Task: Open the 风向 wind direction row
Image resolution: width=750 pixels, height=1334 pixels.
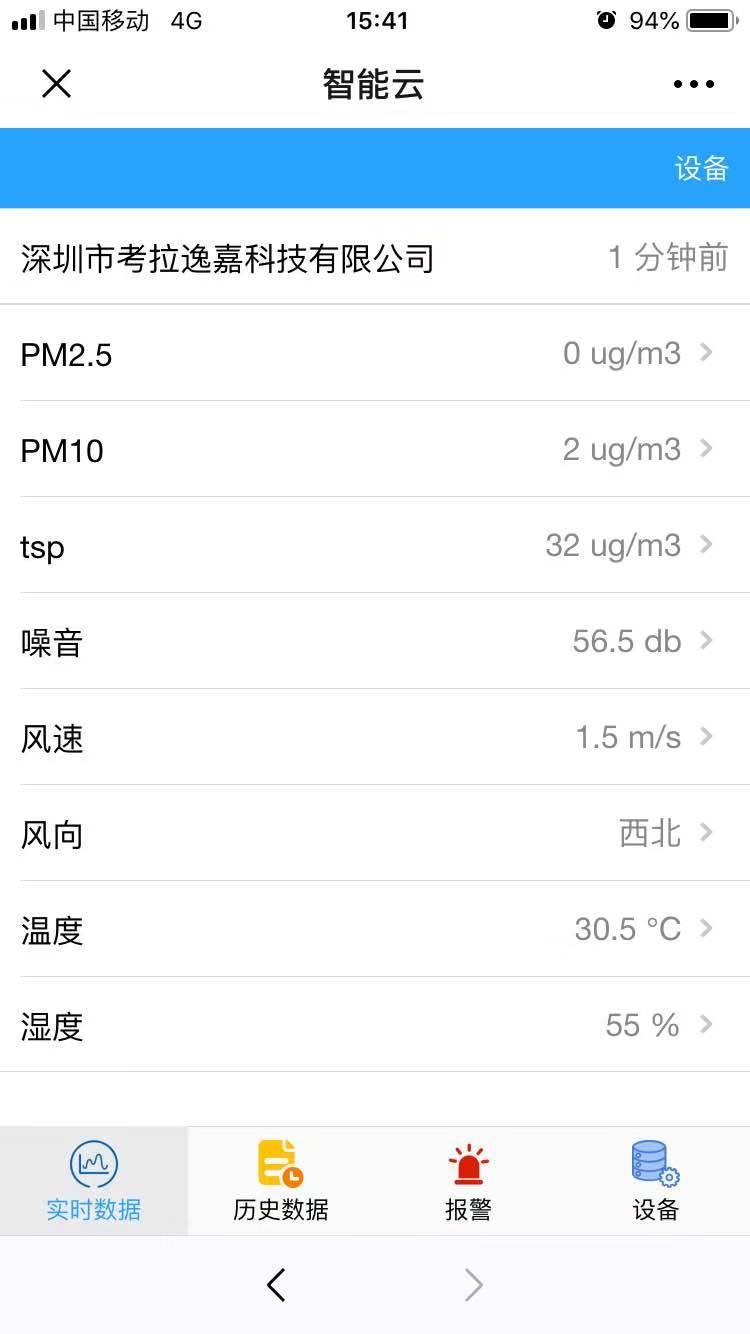Action: click(x=375, y=833)
